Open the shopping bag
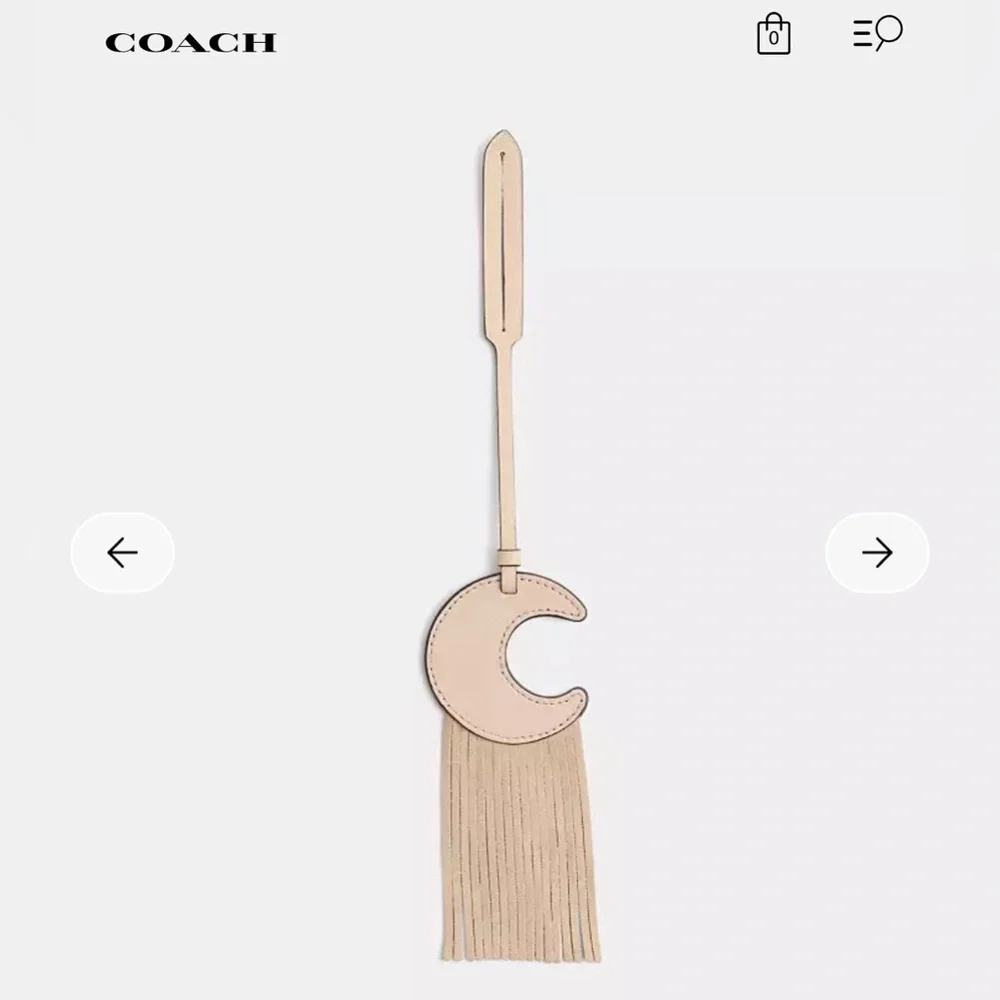Viewport: 1000px width, 1000px height. [773, 34]
